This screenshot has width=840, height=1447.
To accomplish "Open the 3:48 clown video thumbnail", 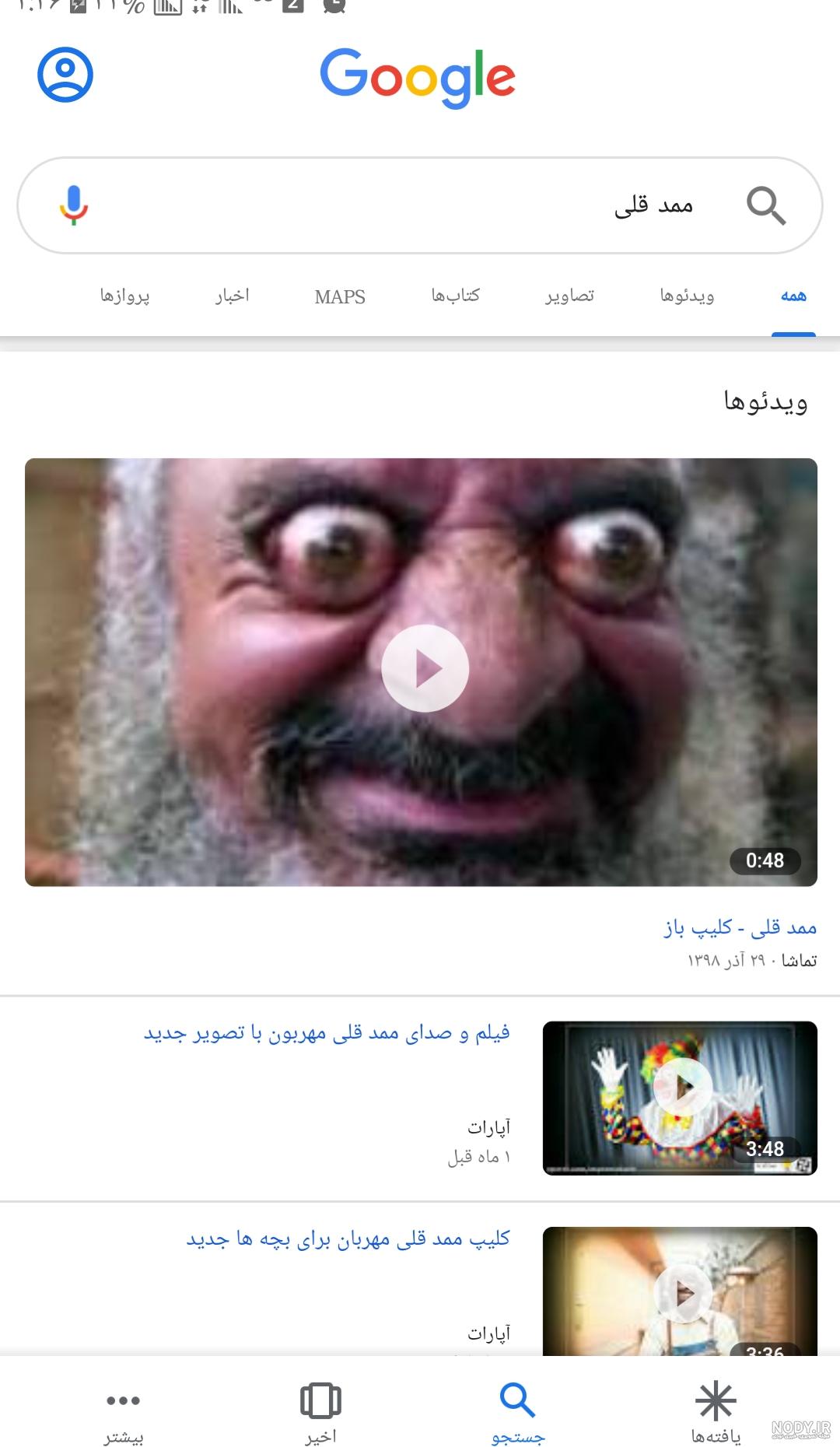I will [680, 1098].
